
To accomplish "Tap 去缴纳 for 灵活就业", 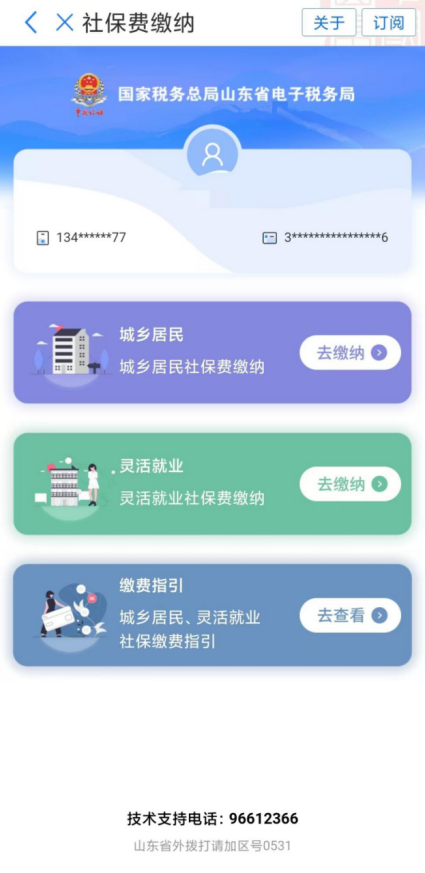I will [350, 484].
